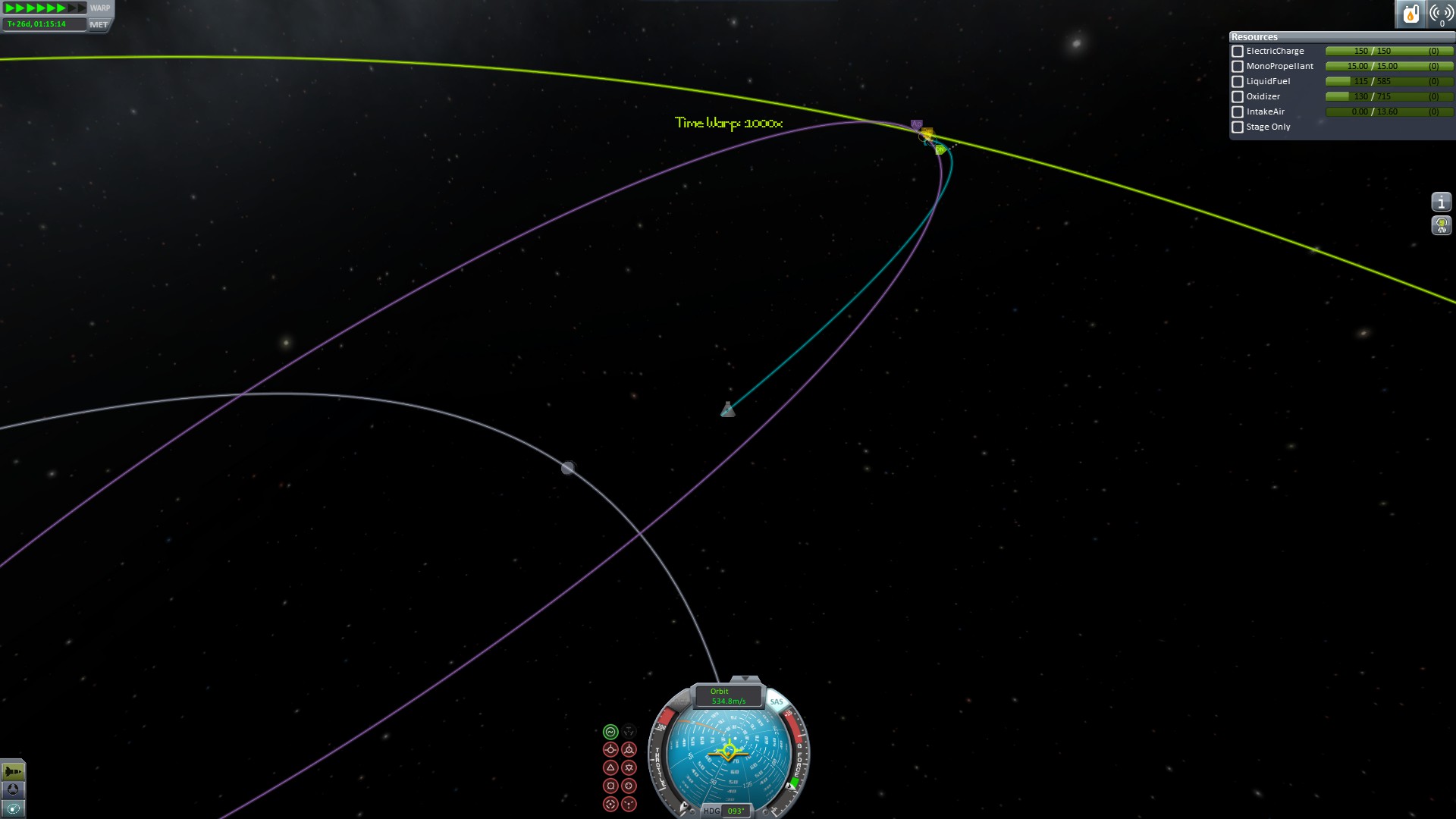Open the CommNet signal indicator
Image resolution: width=1456 pixels, height=819 pixels.
[x=1441, y=14]
